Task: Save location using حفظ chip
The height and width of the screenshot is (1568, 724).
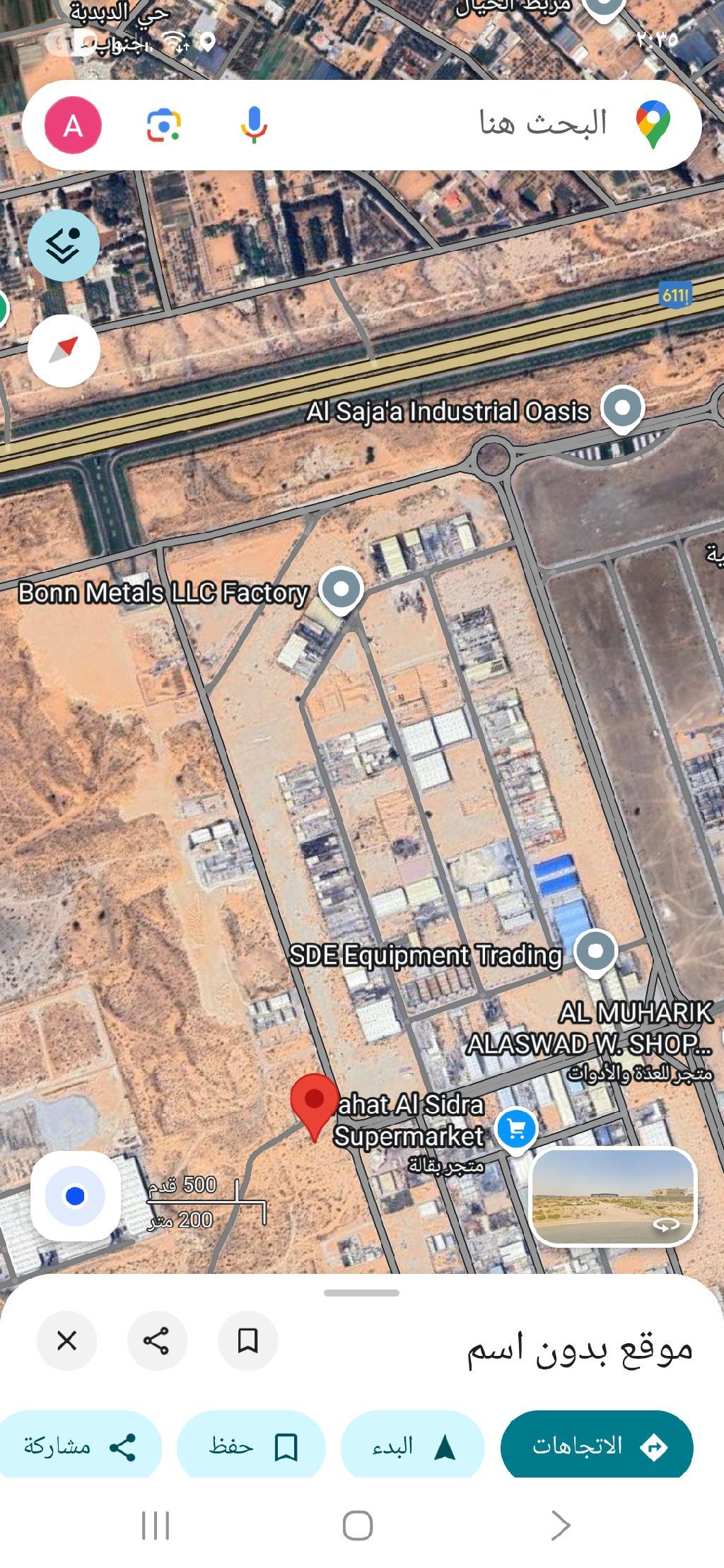Action: coord(251,1446)
